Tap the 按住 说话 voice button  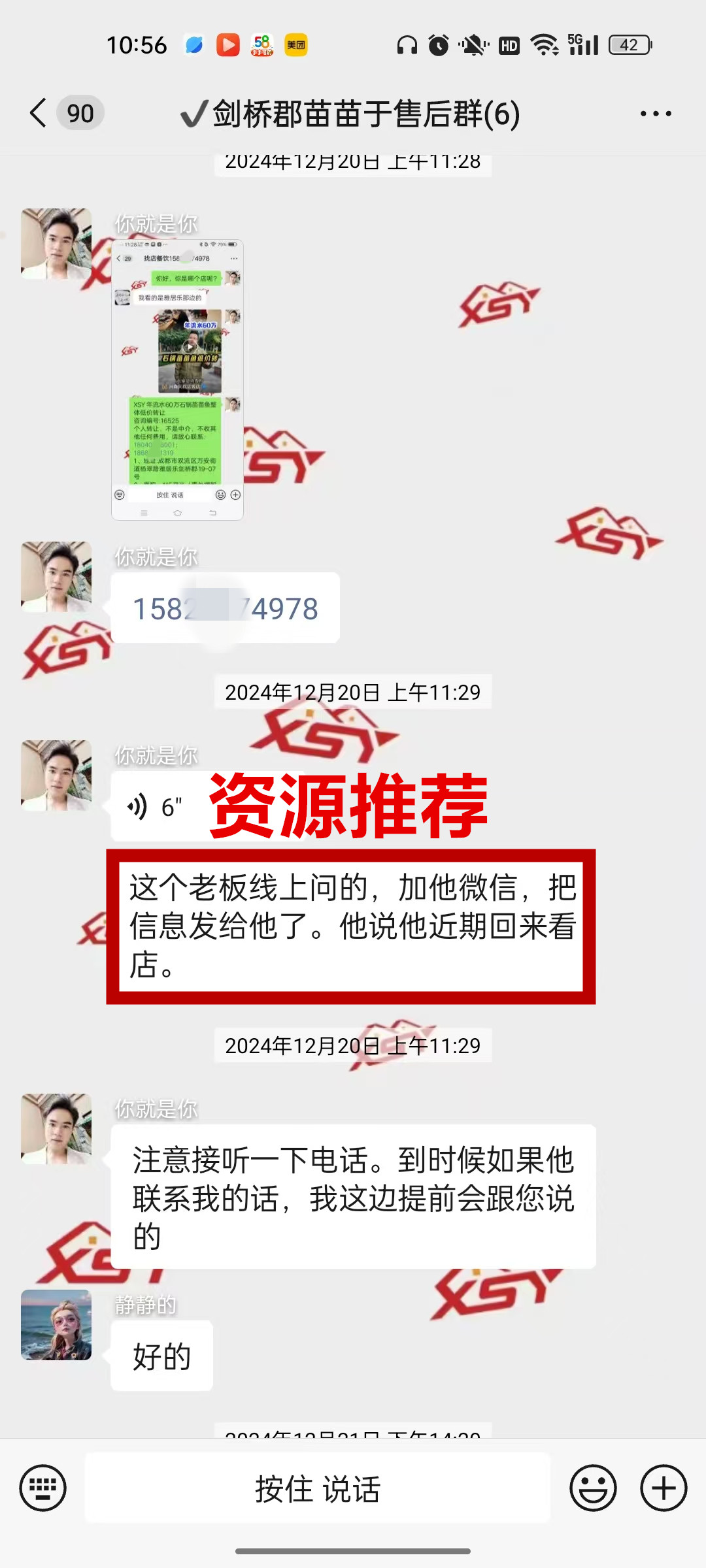tap(318, 1488)
